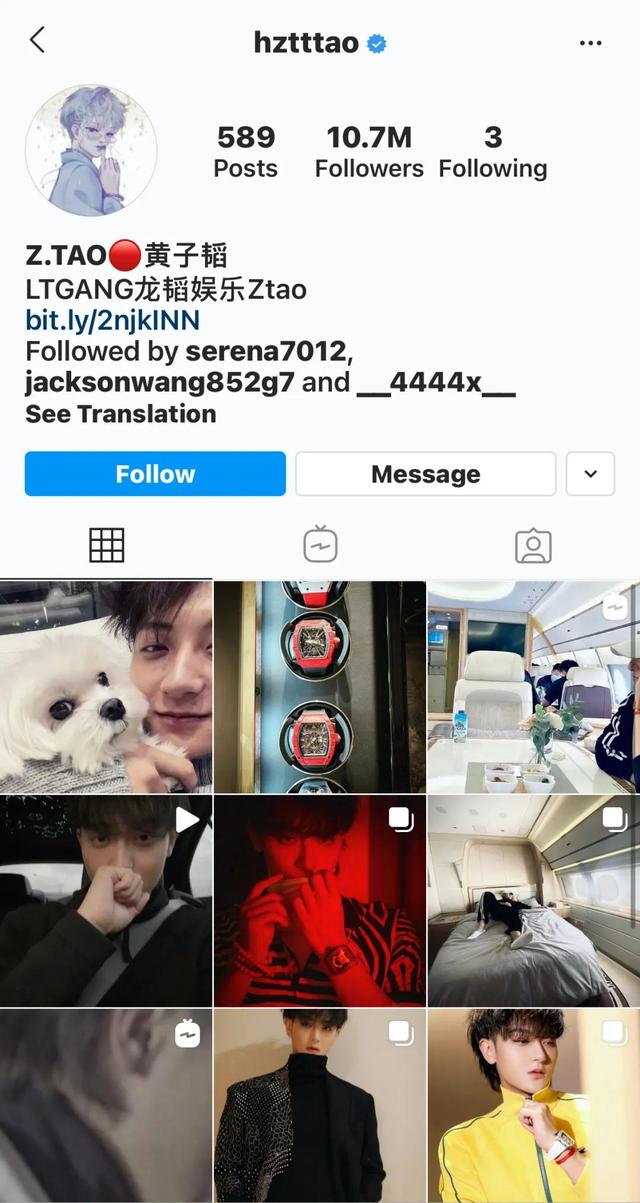This screenshot has width=640, height=1203.
Task: Open the red-lit portrait post
Action: pos(319,900)
